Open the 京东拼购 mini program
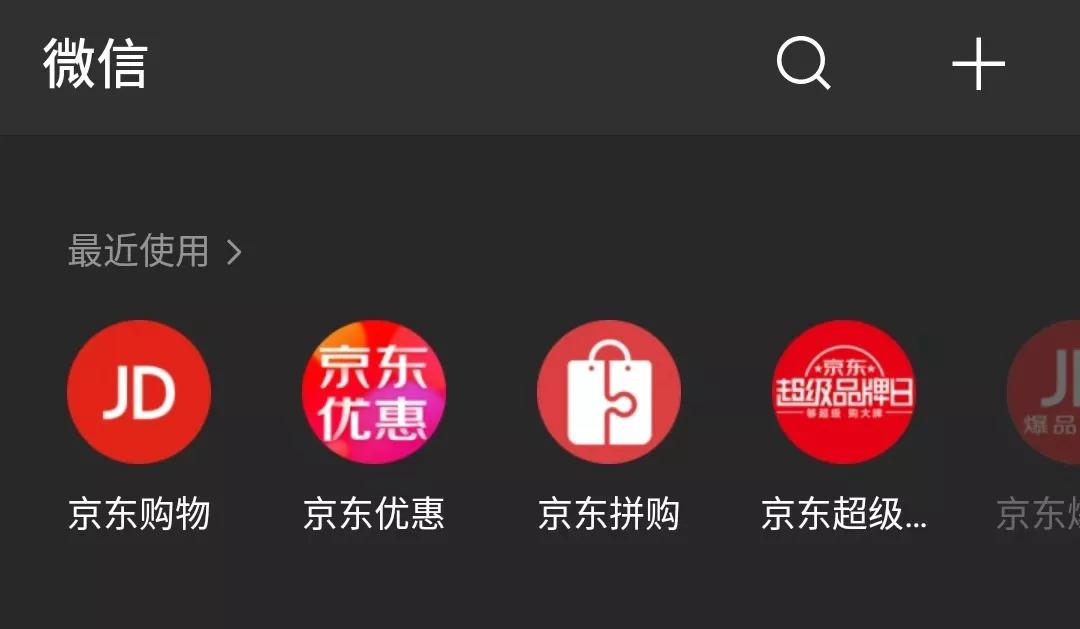Viewport: 1080px width, 629px height. click(609, 392)
